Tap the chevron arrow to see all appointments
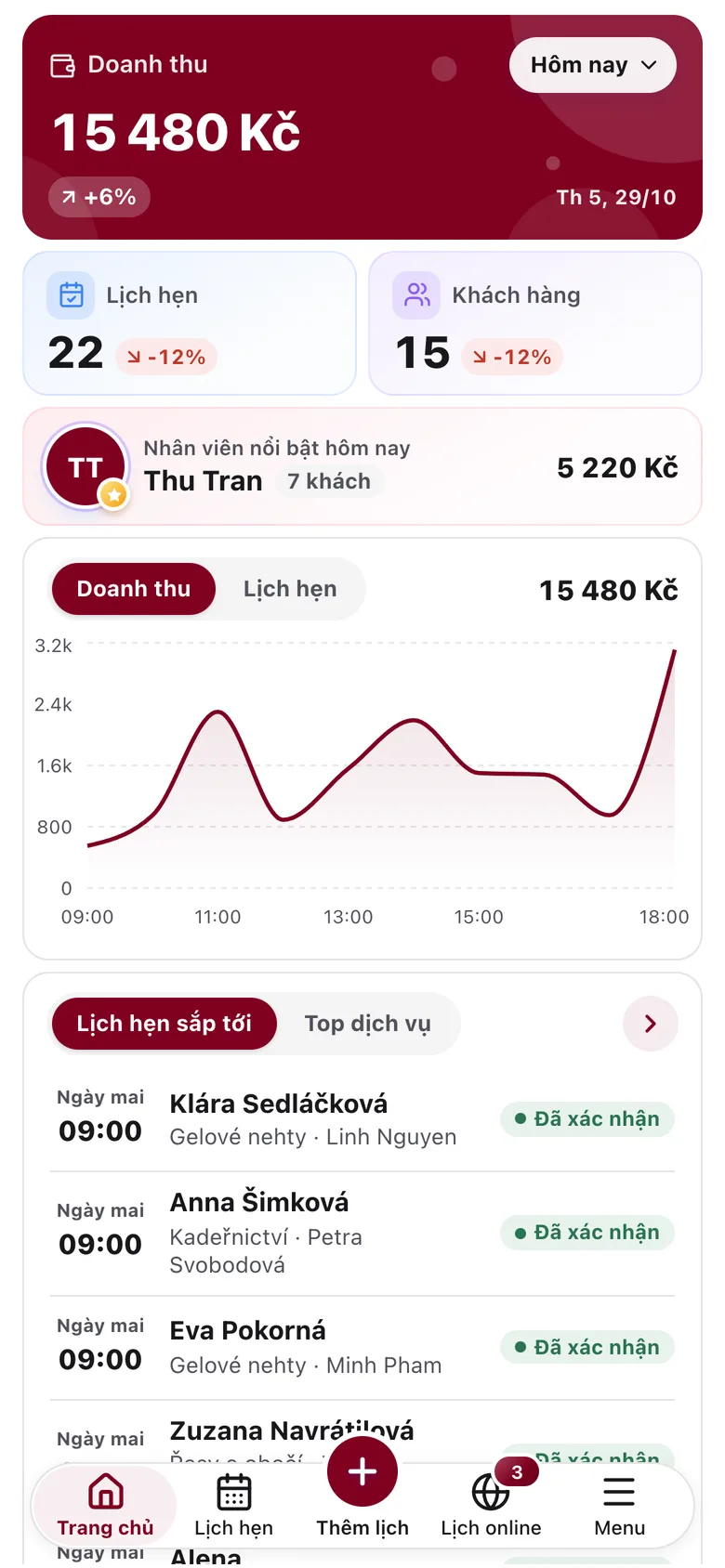Screen dimensions: 725x1568 [651, 1024]
